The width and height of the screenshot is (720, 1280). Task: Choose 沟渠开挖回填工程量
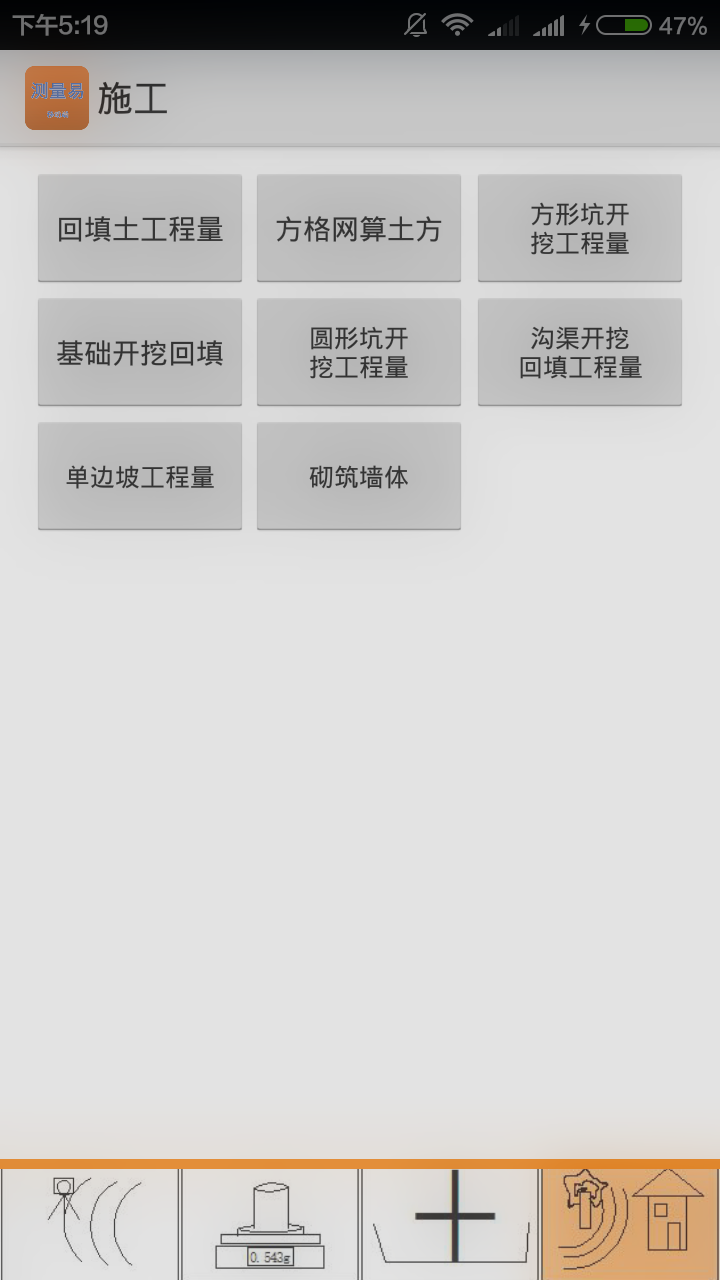point(580,353)
